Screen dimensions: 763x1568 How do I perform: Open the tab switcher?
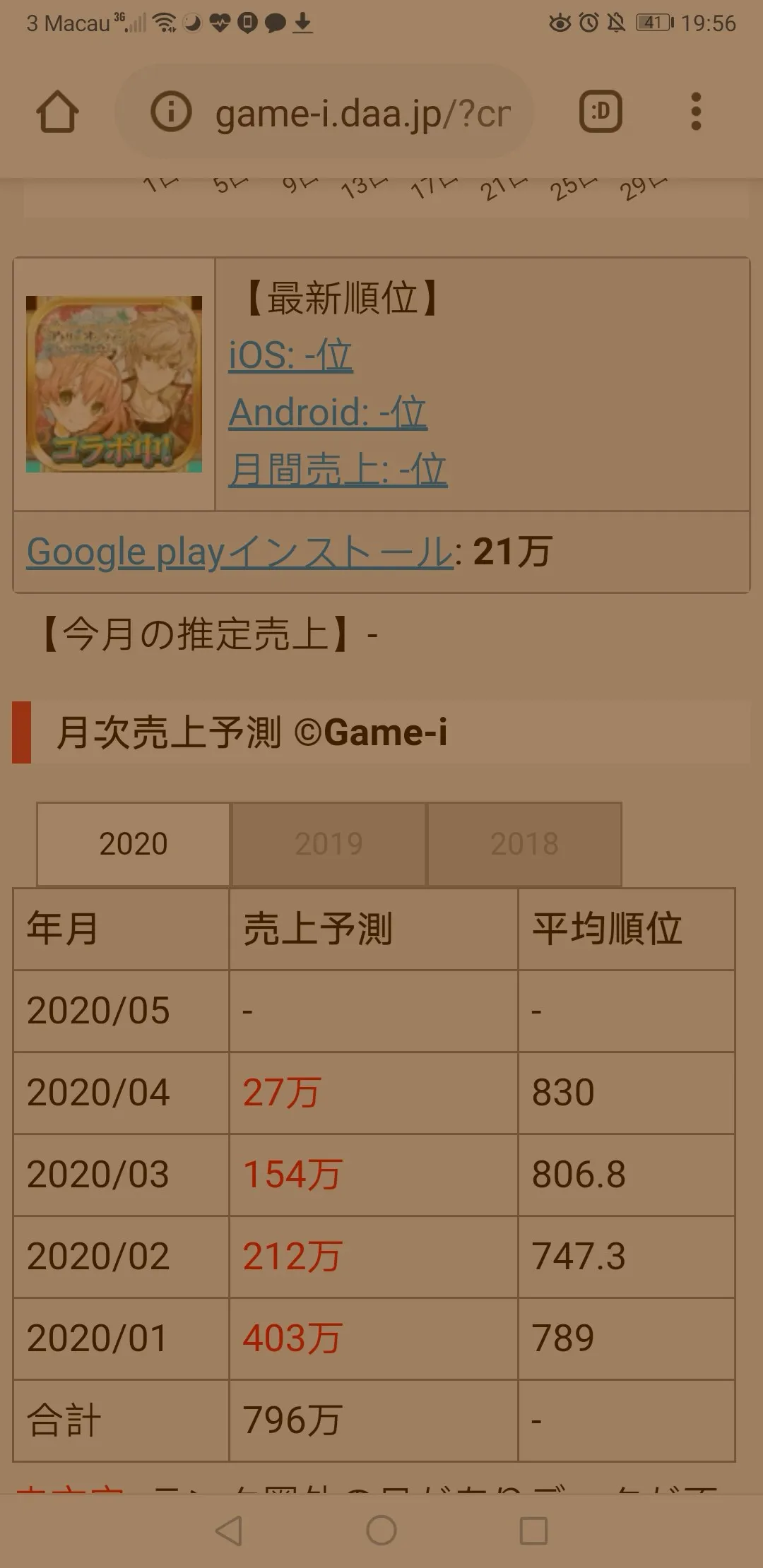pyautogui.click(x=601, y=112)
